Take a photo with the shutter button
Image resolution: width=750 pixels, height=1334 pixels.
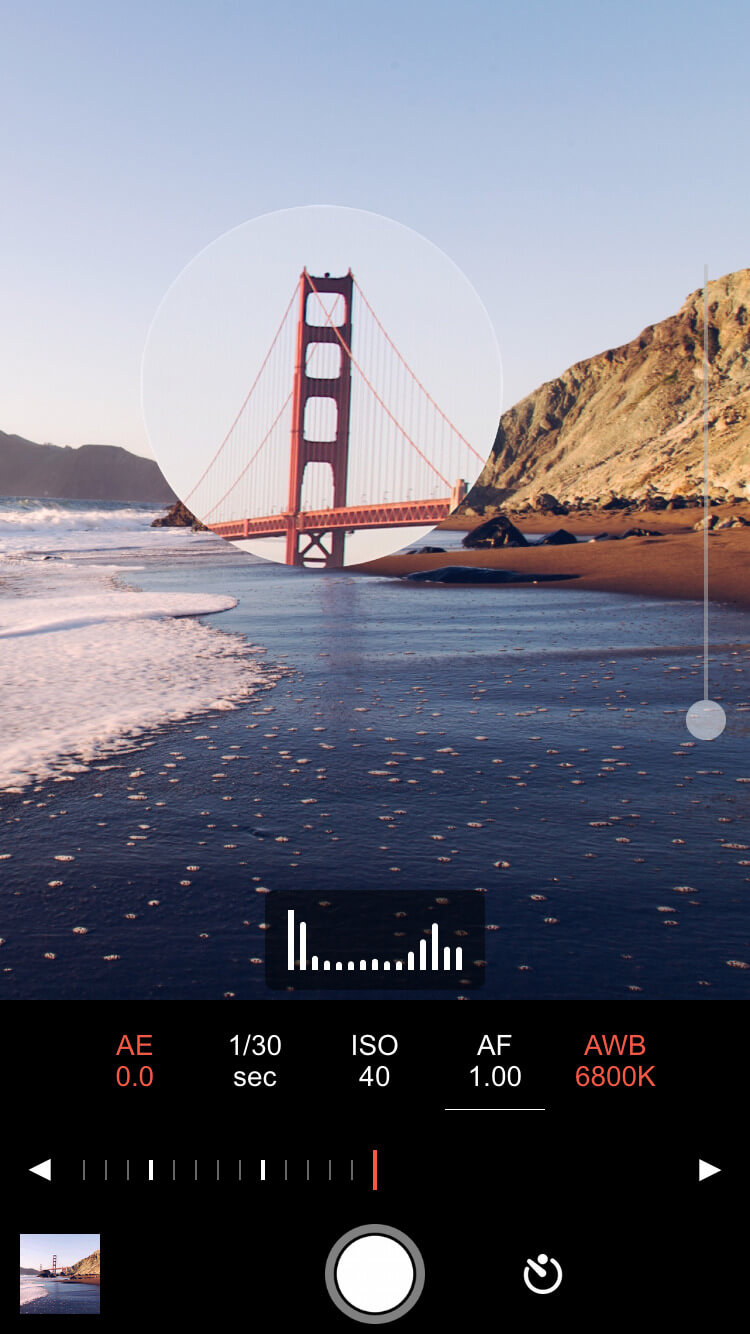pos(375,1274)
